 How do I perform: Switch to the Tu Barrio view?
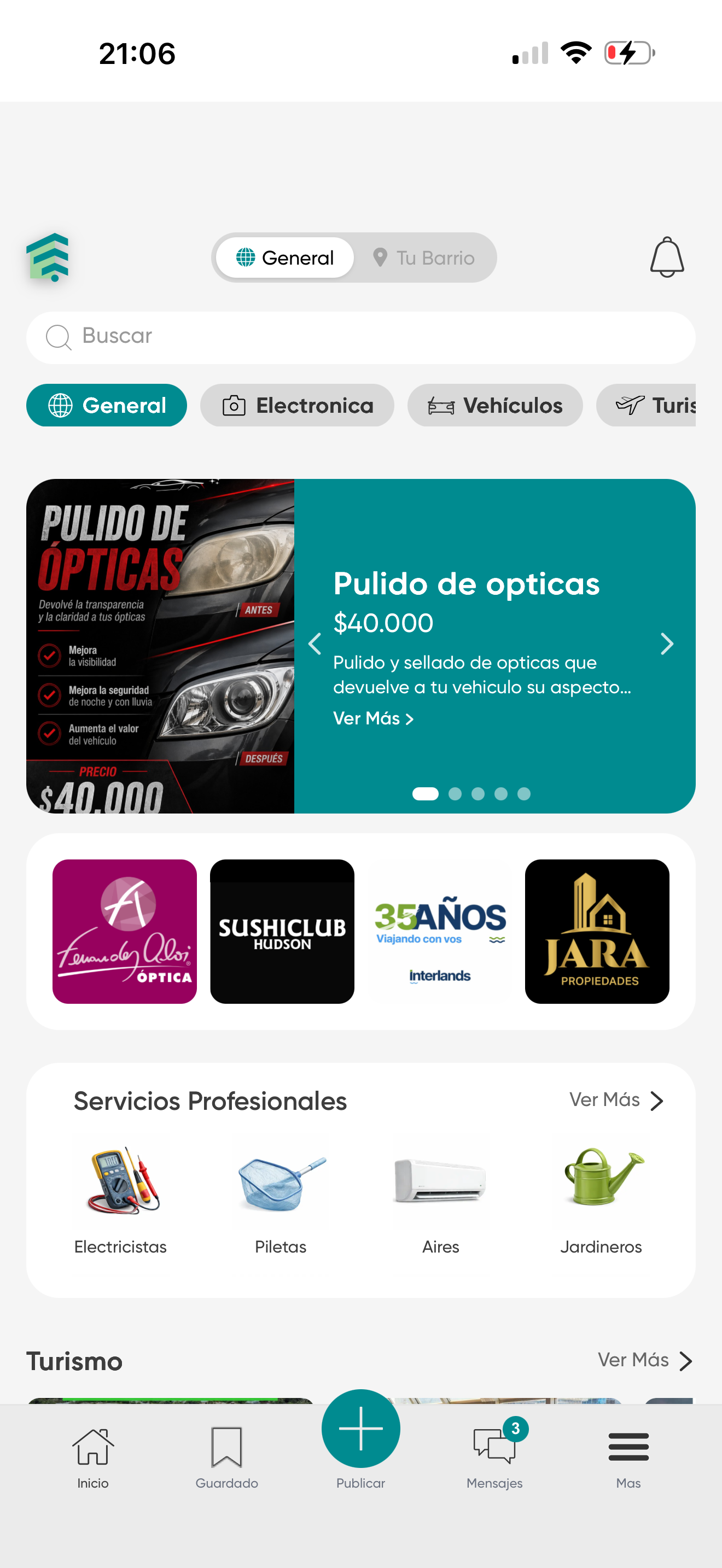(424, 258)
